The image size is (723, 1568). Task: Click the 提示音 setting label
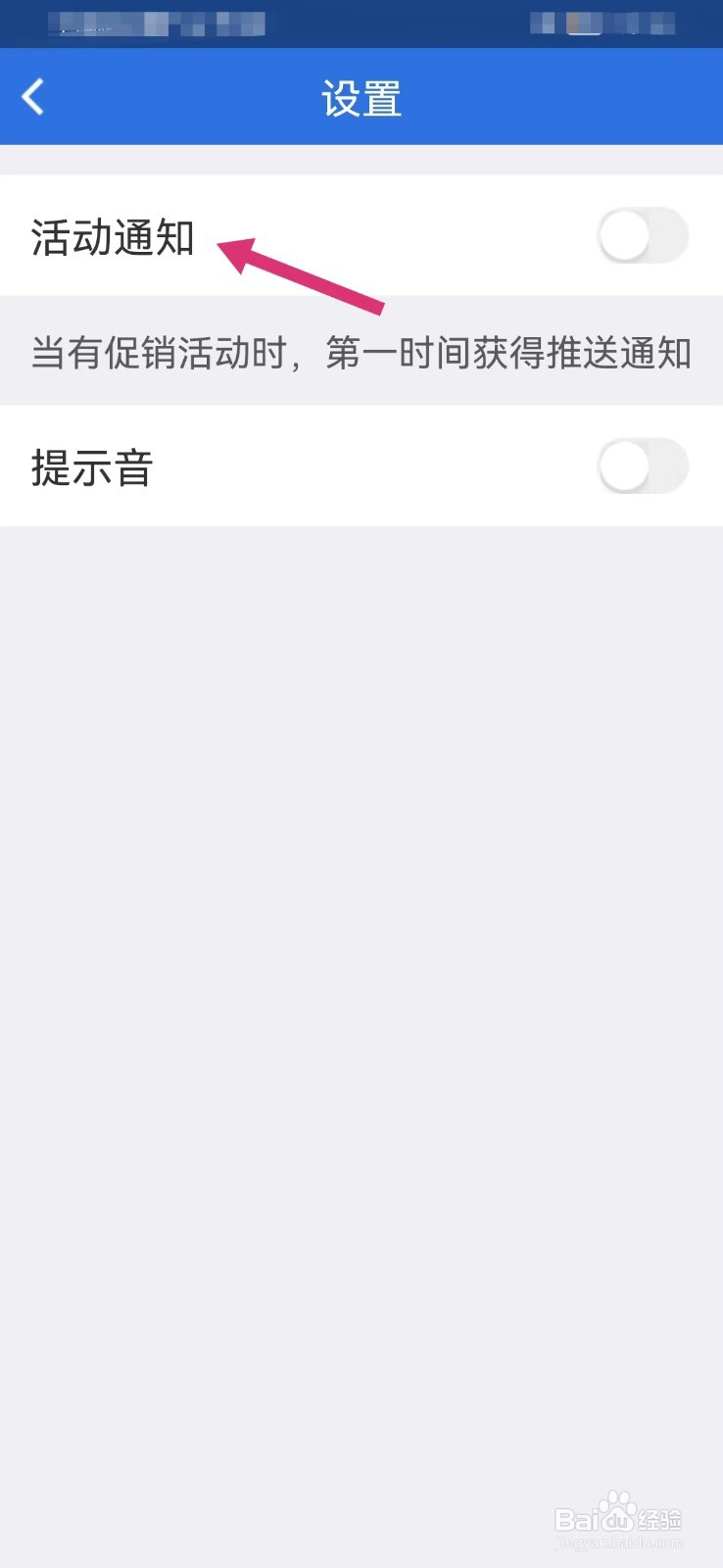[93, 467]
